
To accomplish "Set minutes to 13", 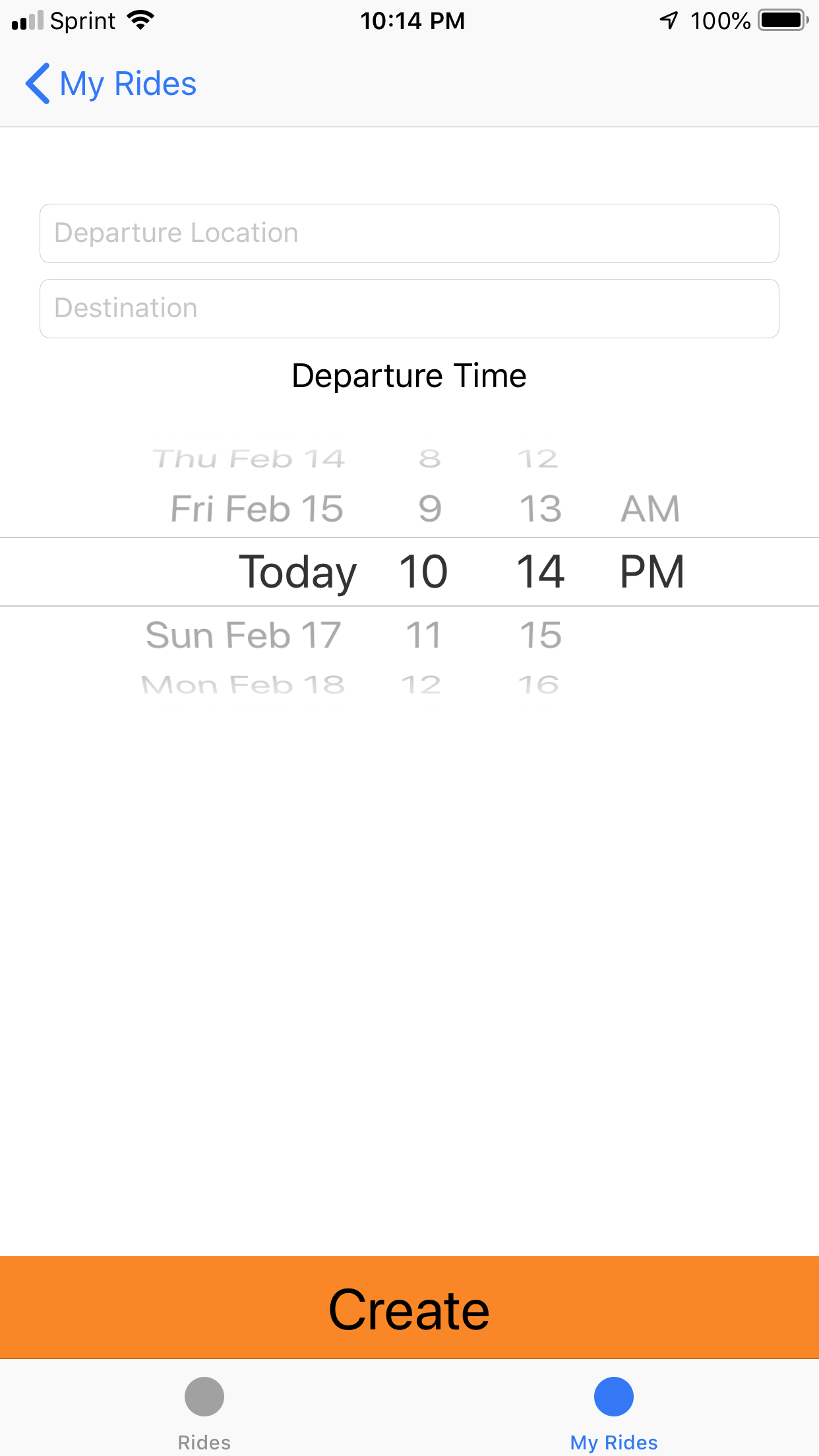I will [540, 509].
